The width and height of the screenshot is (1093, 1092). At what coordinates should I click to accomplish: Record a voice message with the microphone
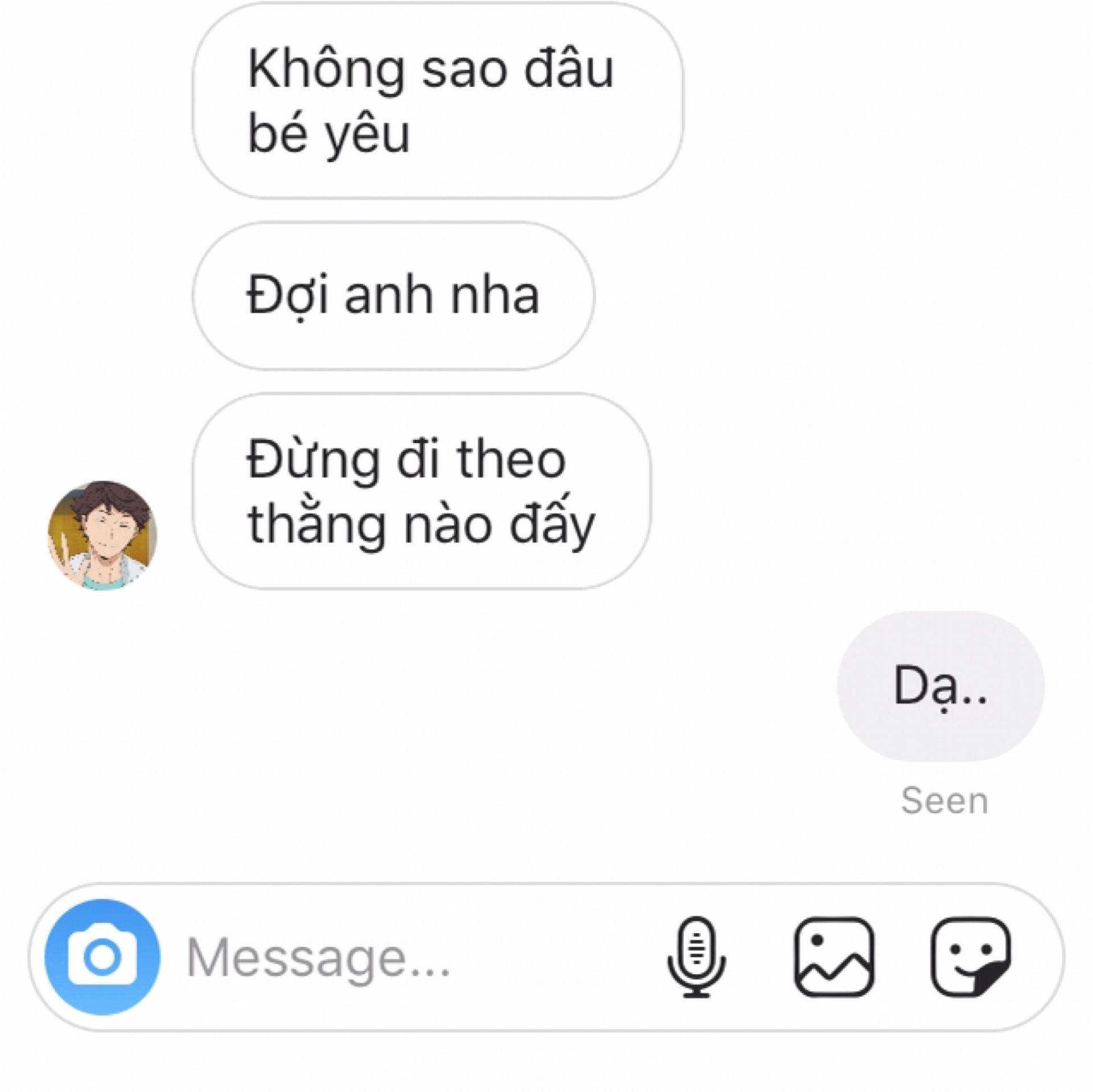click(x=697, y=957)
